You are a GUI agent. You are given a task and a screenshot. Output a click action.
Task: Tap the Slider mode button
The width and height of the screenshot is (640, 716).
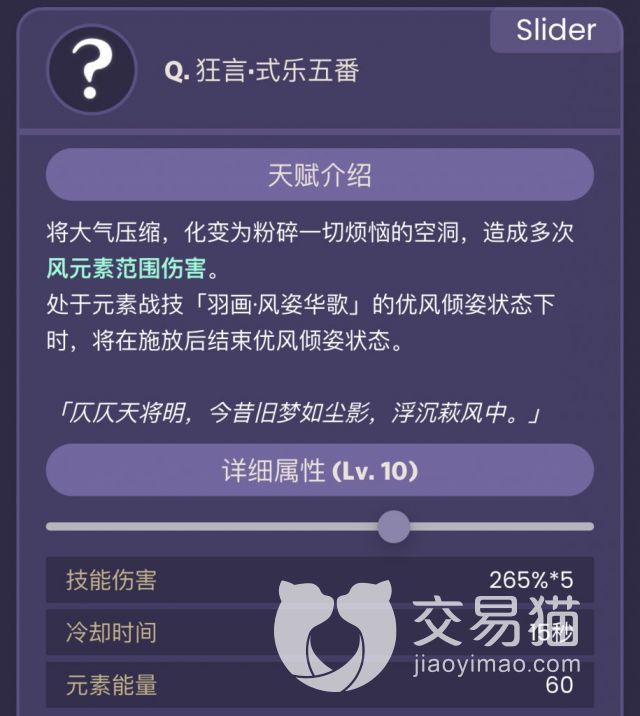pos(556,31)
